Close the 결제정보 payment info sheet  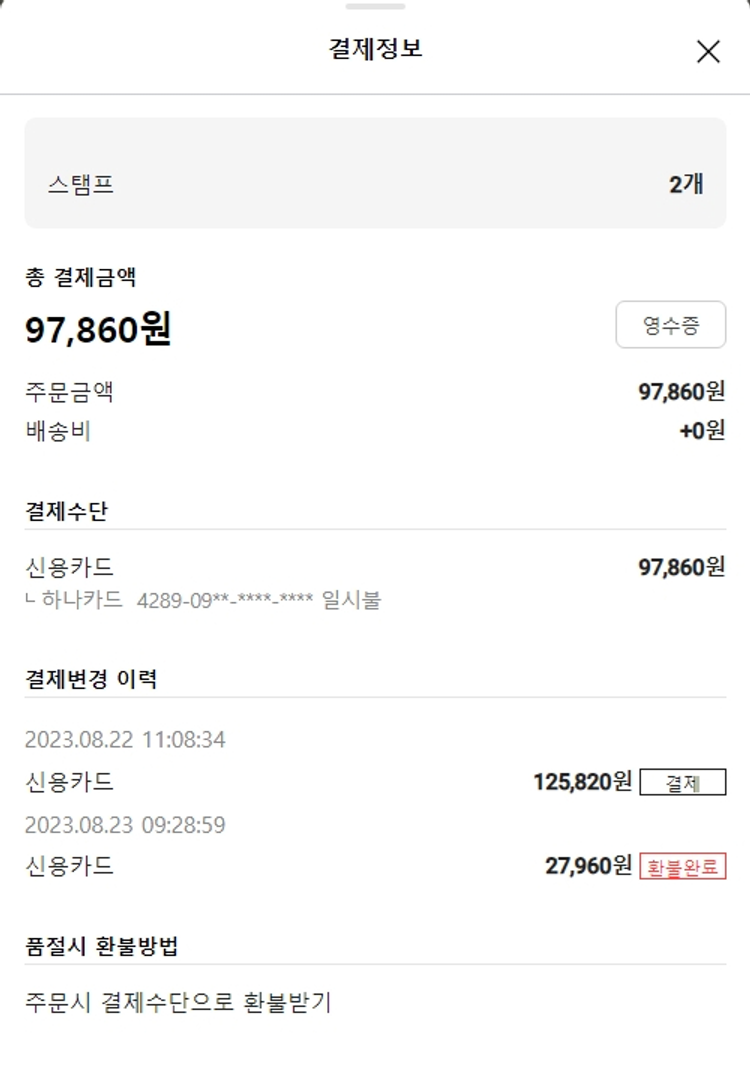click(x=708, y=52)
